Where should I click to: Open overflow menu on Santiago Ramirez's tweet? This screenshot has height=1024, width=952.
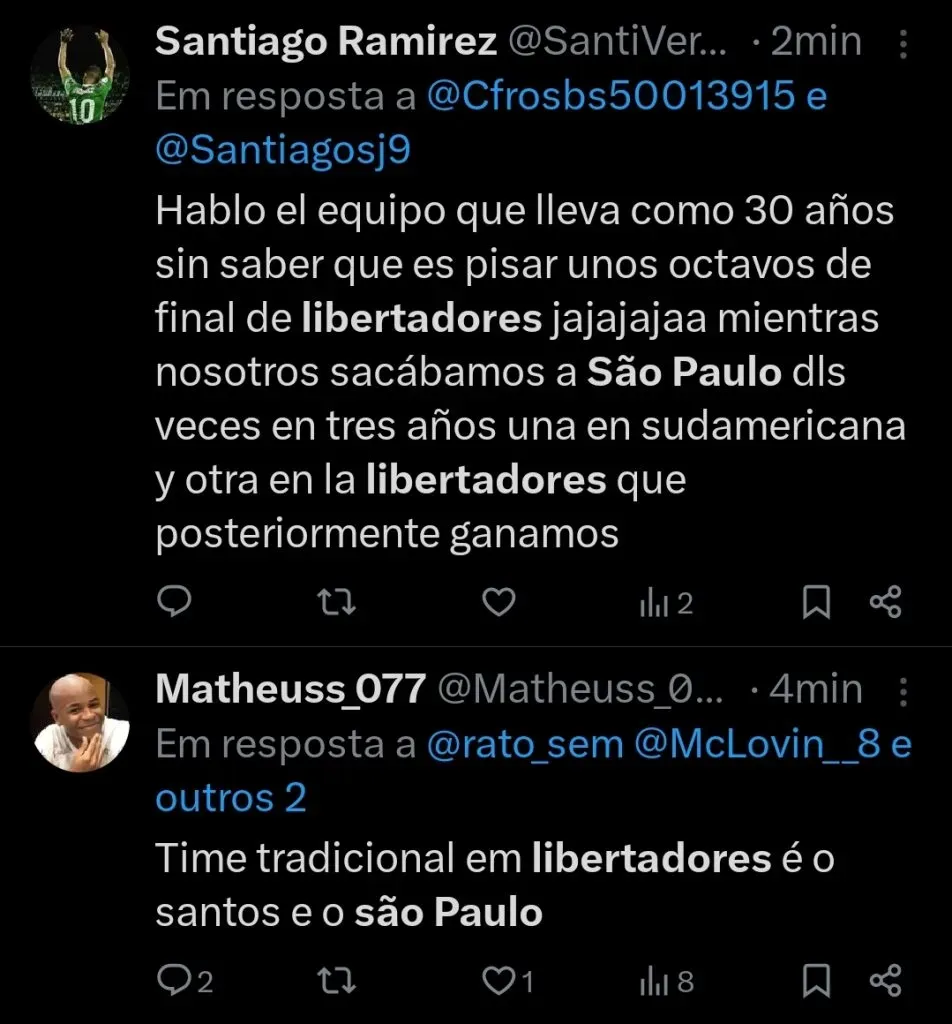click(x=904, y=44)
